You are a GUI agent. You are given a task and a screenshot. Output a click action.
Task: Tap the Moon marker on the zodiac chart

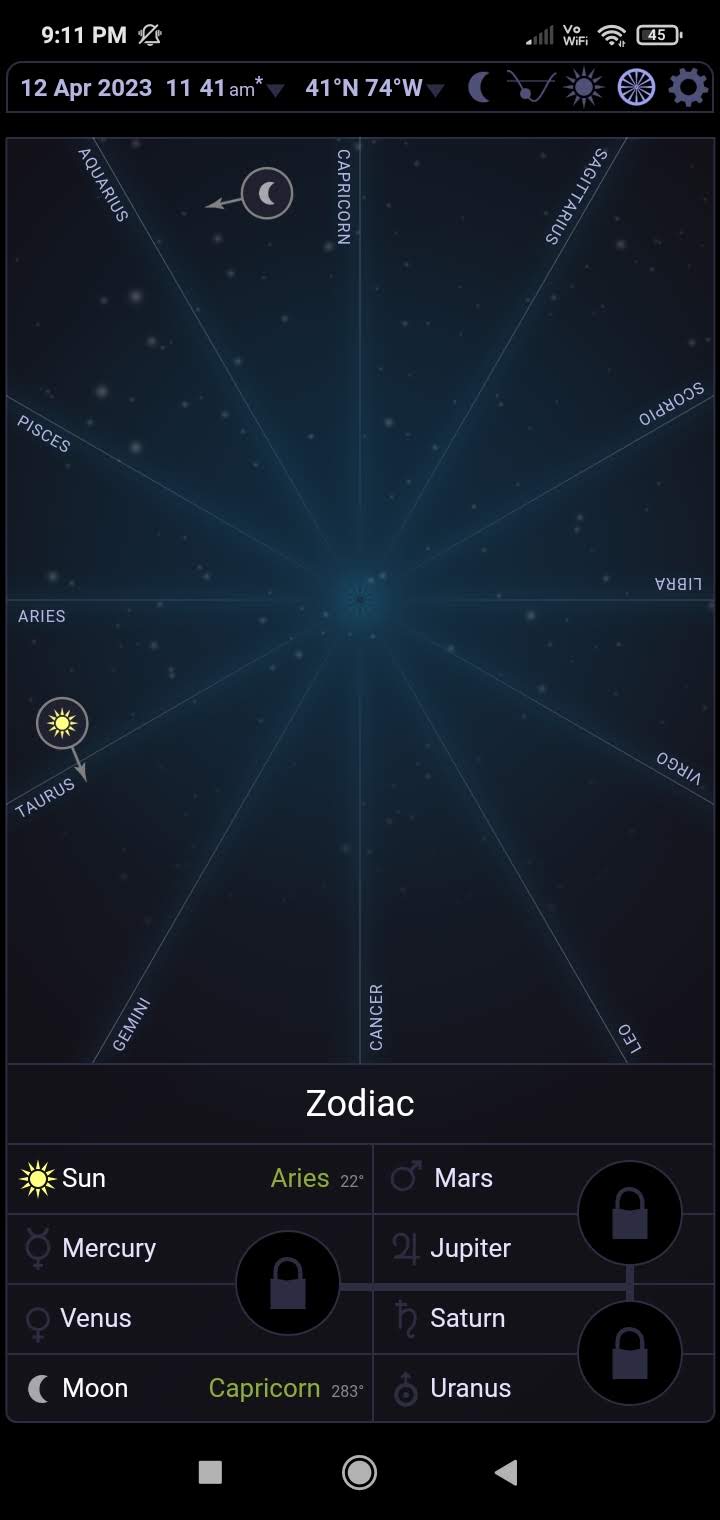(x=267, y=193)
